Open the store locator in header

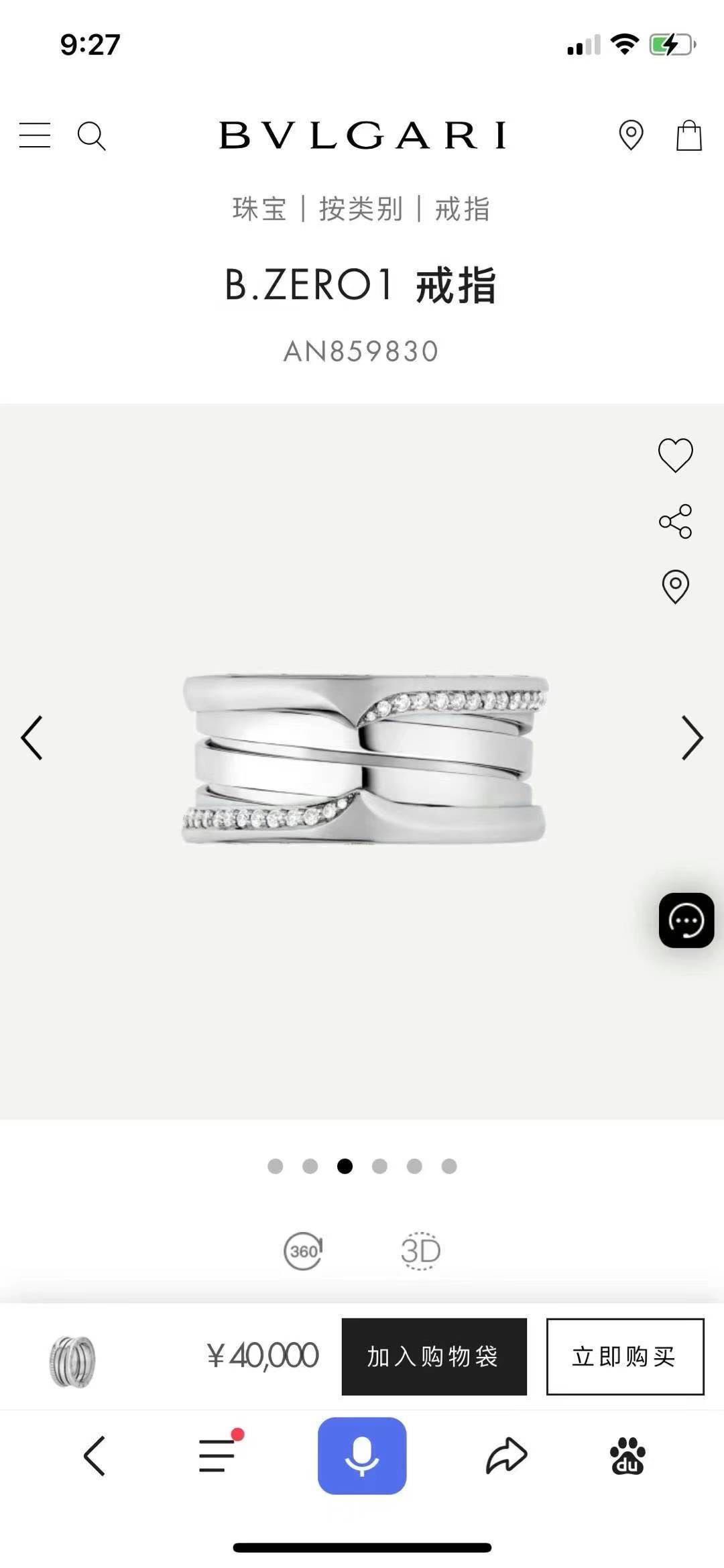pyautogui.click(x=631, y=135)
